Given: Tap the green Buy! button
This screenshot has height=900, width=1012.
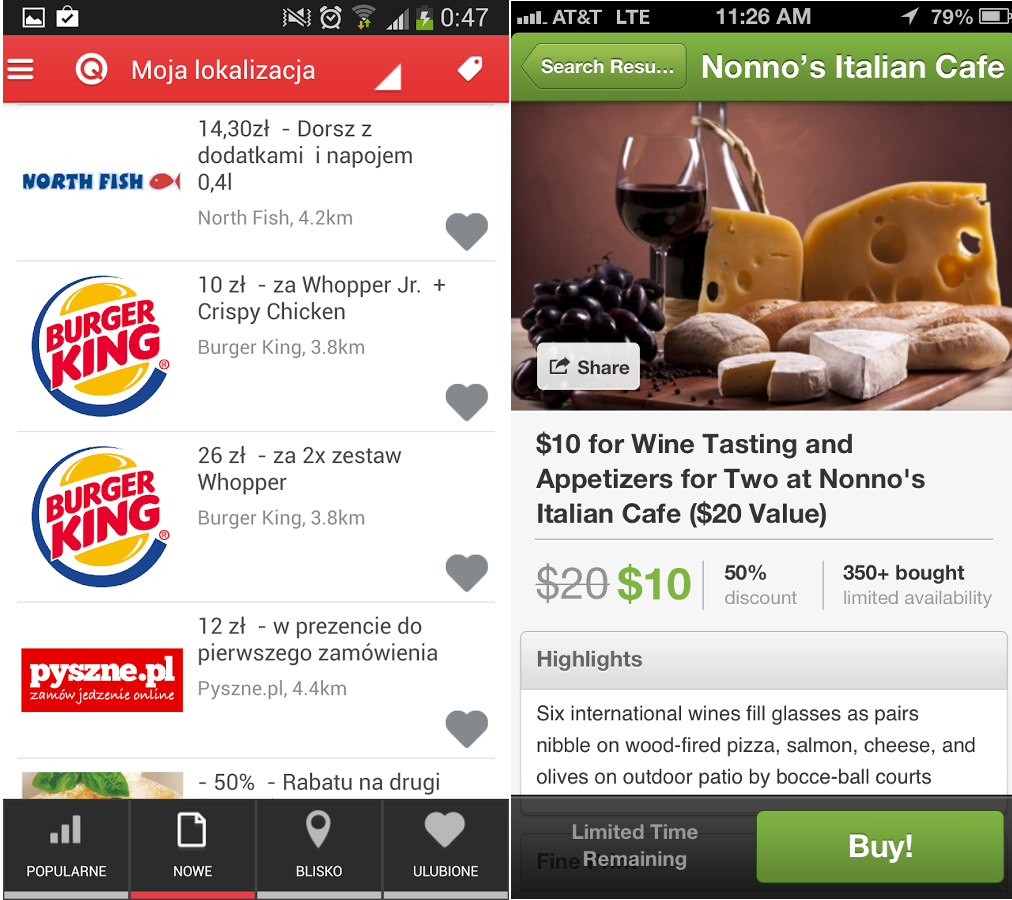Looking at the screenshot, I should point(880,846).
